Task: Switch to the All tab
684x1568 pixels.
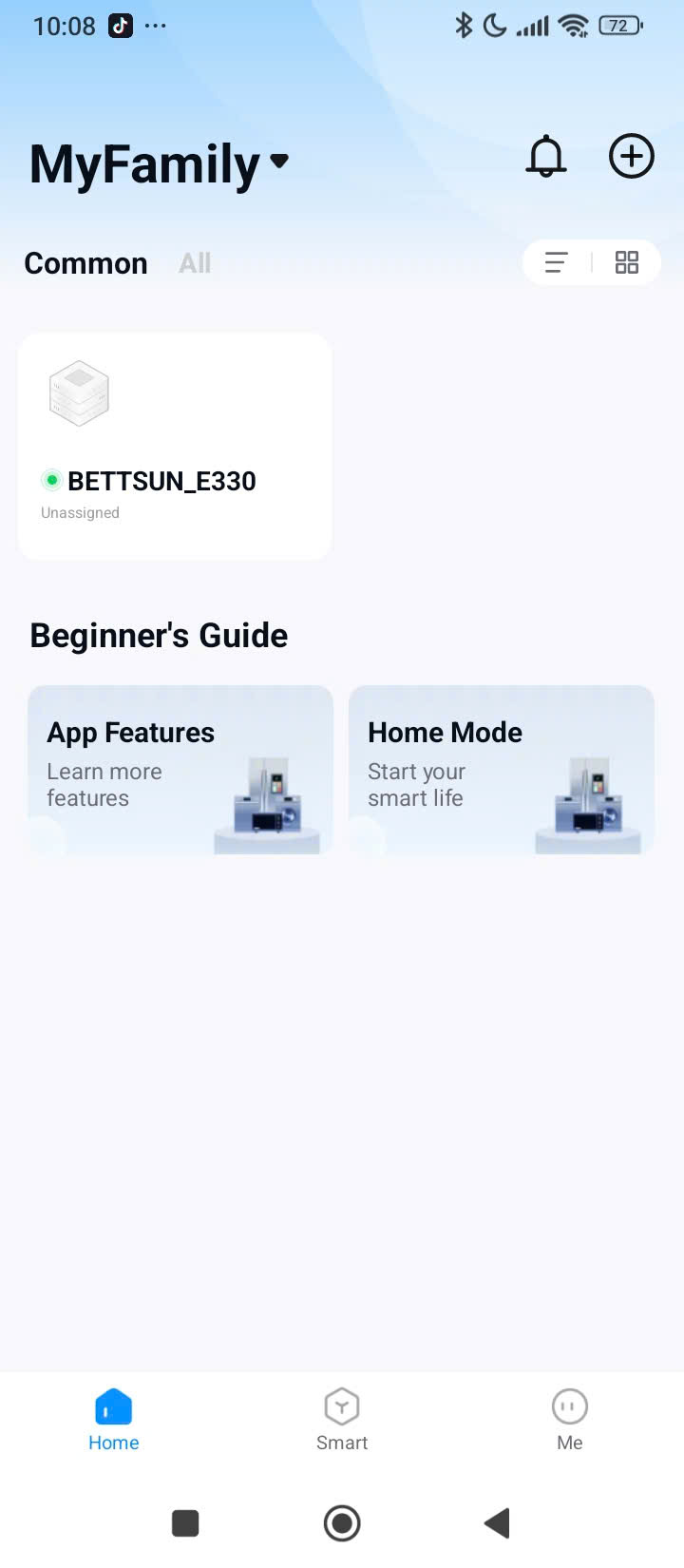Action: click(x=195, y=263)
